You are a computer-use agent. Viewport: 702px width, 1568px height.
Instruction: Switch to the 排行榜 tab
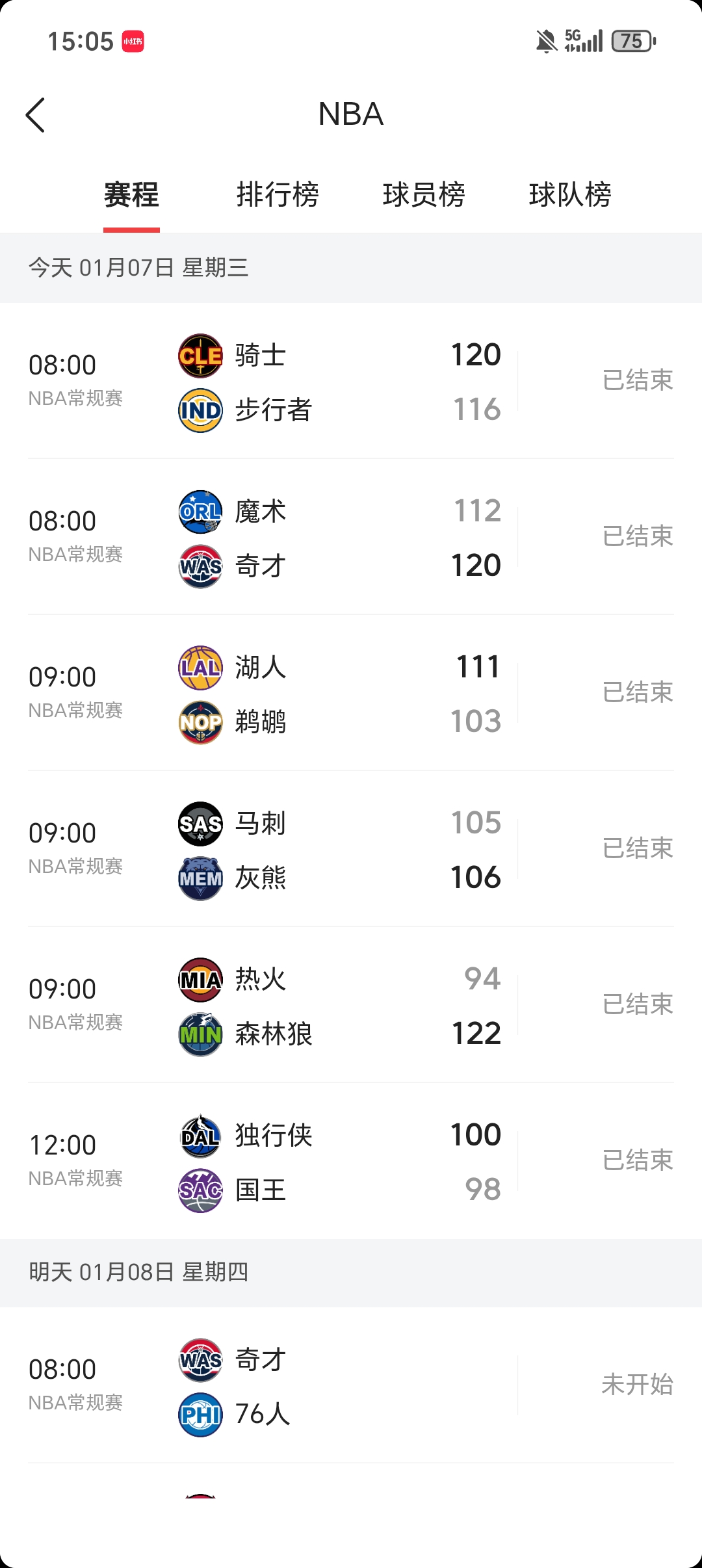click(x=278, y=195)
